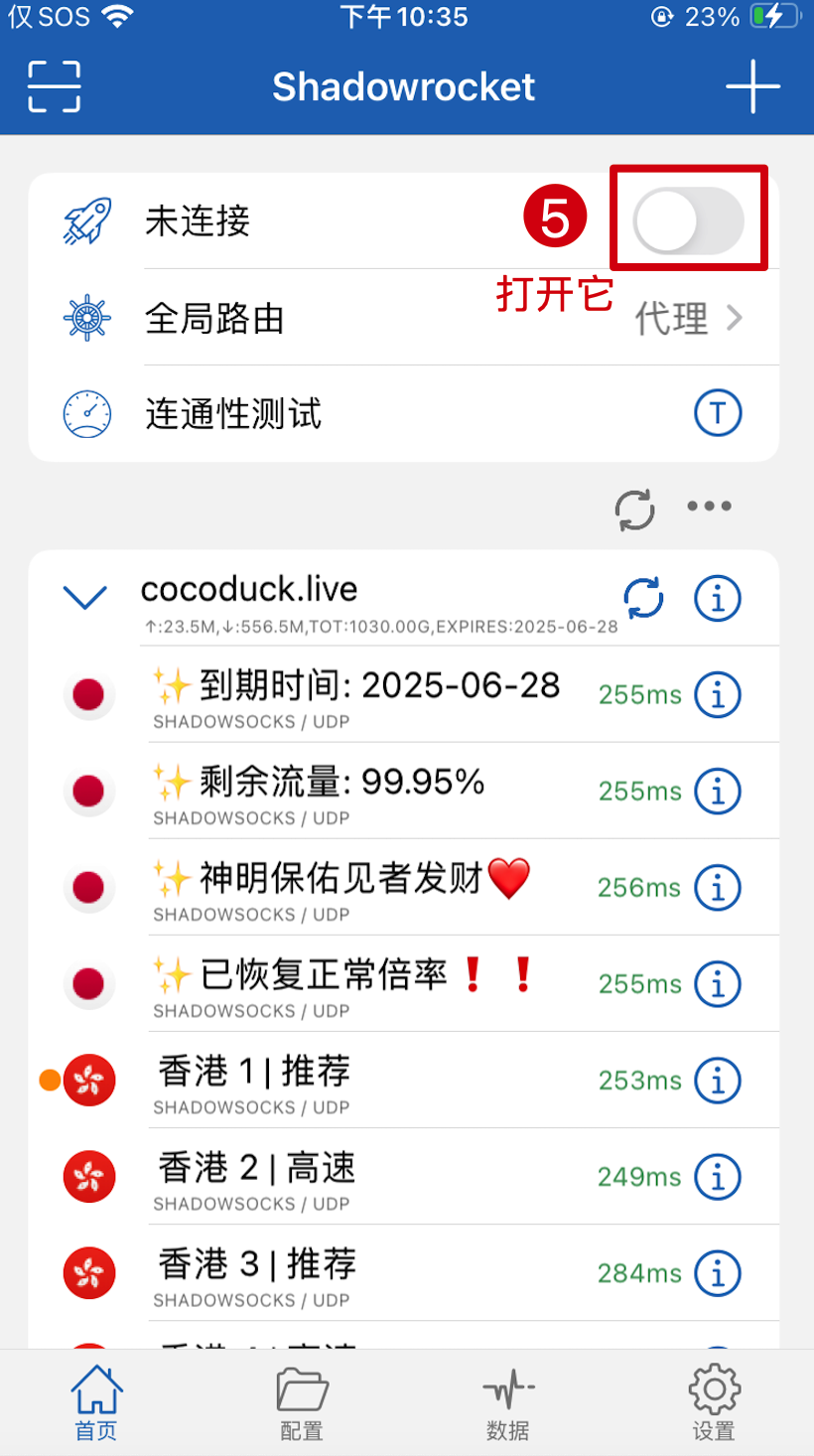The image size is (814, 1456).
Task: Tap the QR code scanner icon
Action: pyautogui.click(x=52, y=86)
